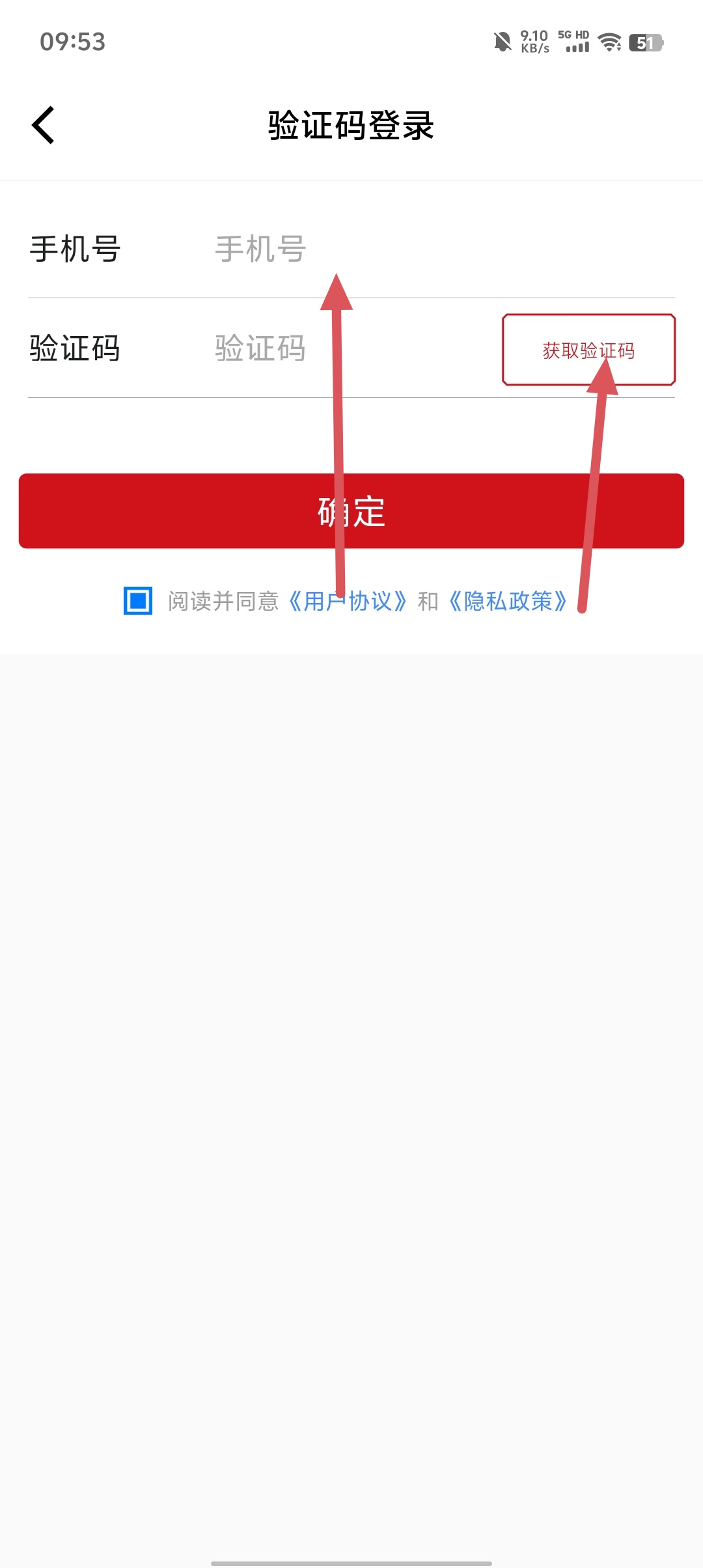Focus the 验证码 code input field
Viewport: 703px width, 1568px height.
[x=338, y=348]
